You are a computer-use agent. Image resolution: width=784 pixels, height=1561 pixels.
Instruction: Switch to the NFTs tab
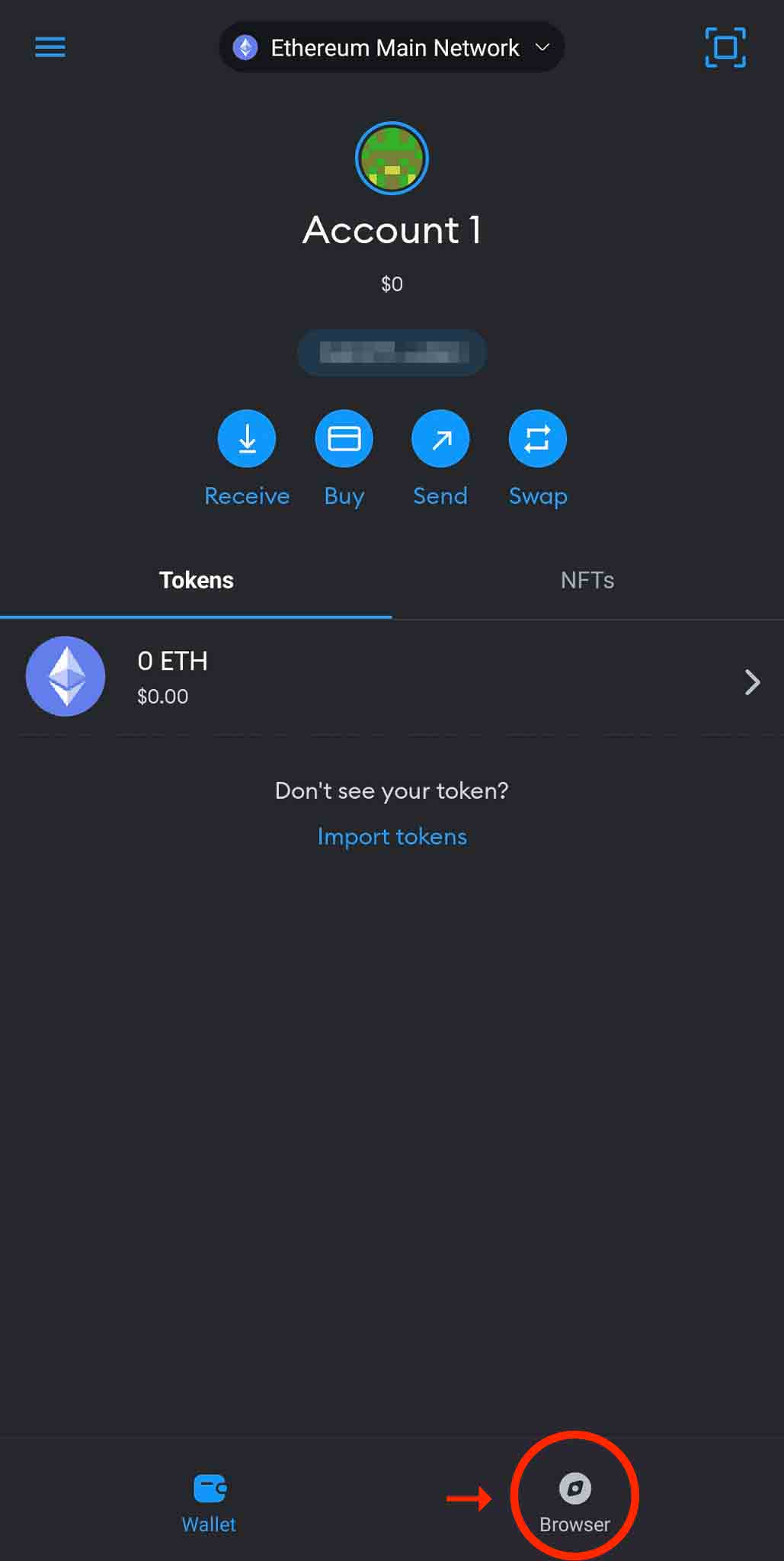pos(587,581)
